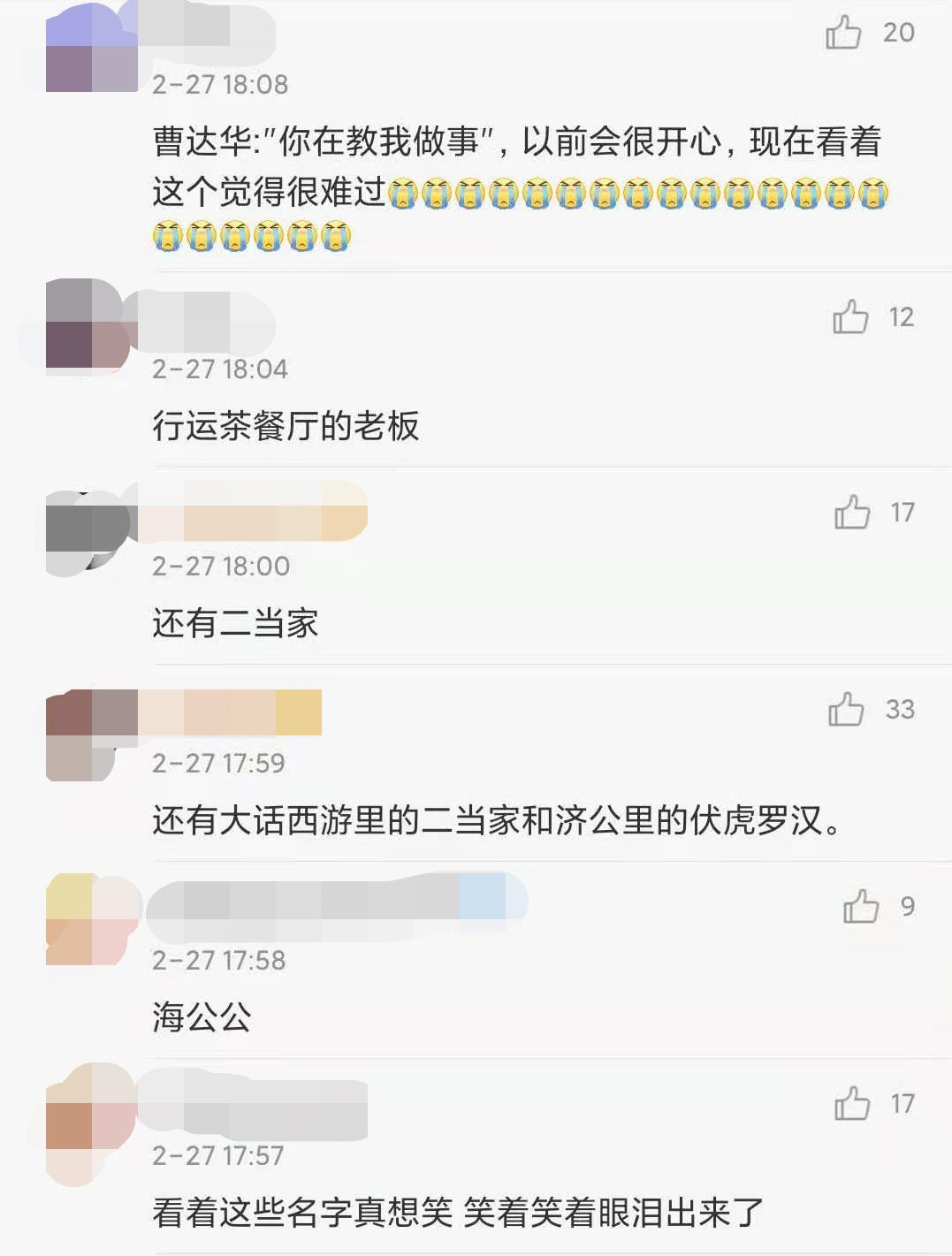Screen dimensions: 952x1256
Task: Like the comment about 伏虎罗汉
Action: (x=846, y=709)
